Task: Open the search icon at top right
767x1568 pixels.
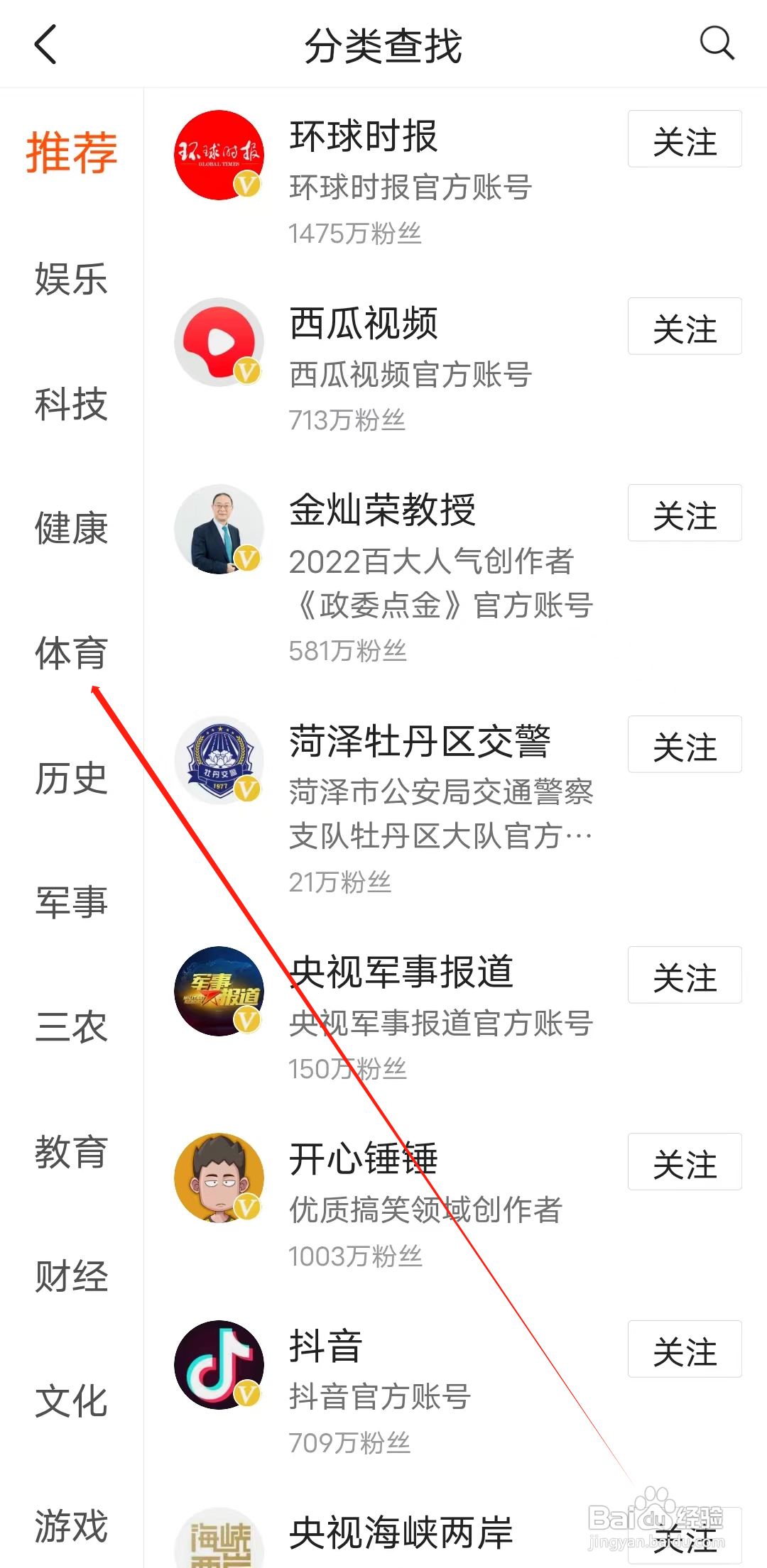Action: click(717, 44)
